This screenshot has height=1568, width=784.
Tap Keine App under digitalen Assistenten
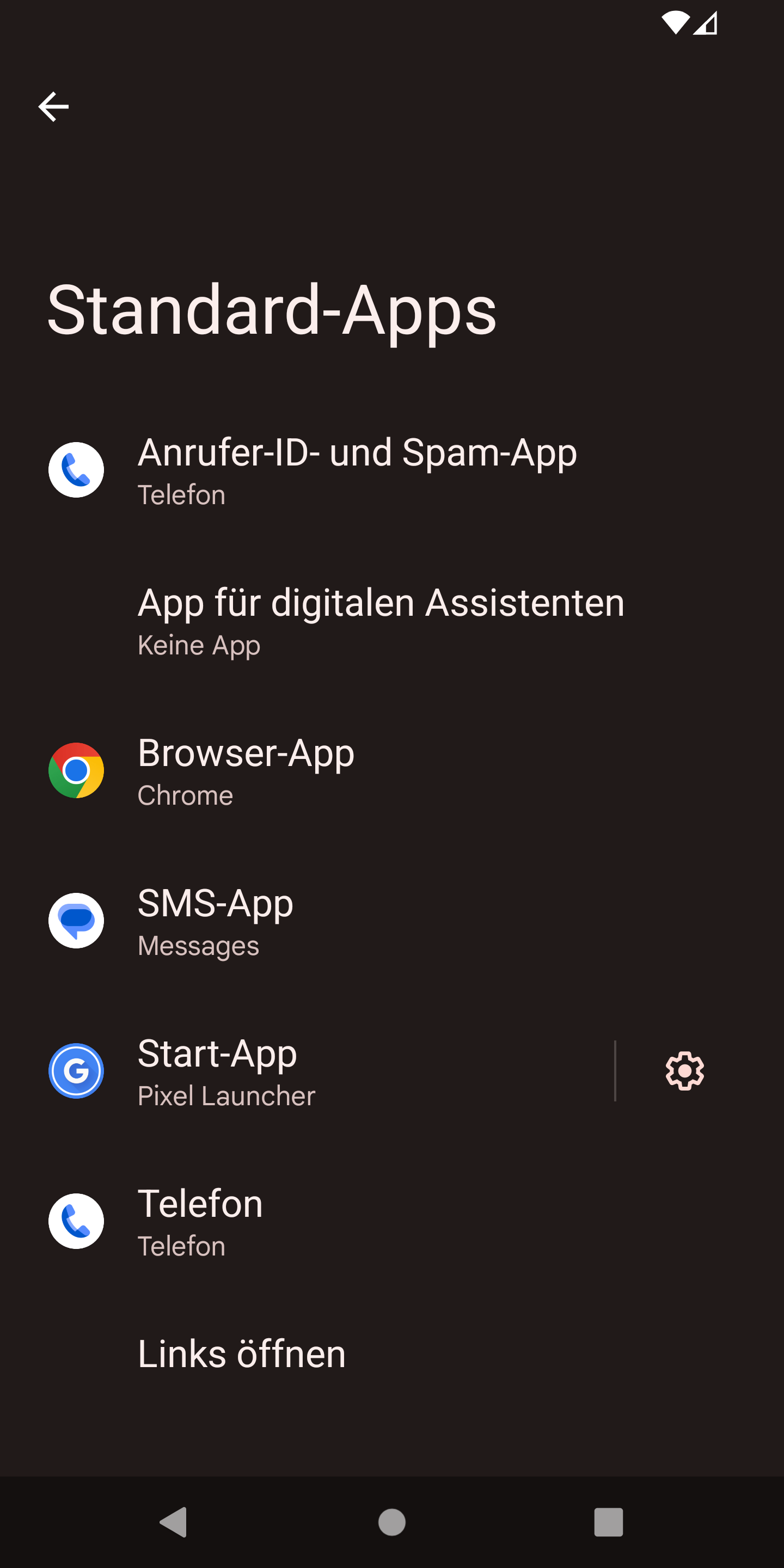point(198,645)
